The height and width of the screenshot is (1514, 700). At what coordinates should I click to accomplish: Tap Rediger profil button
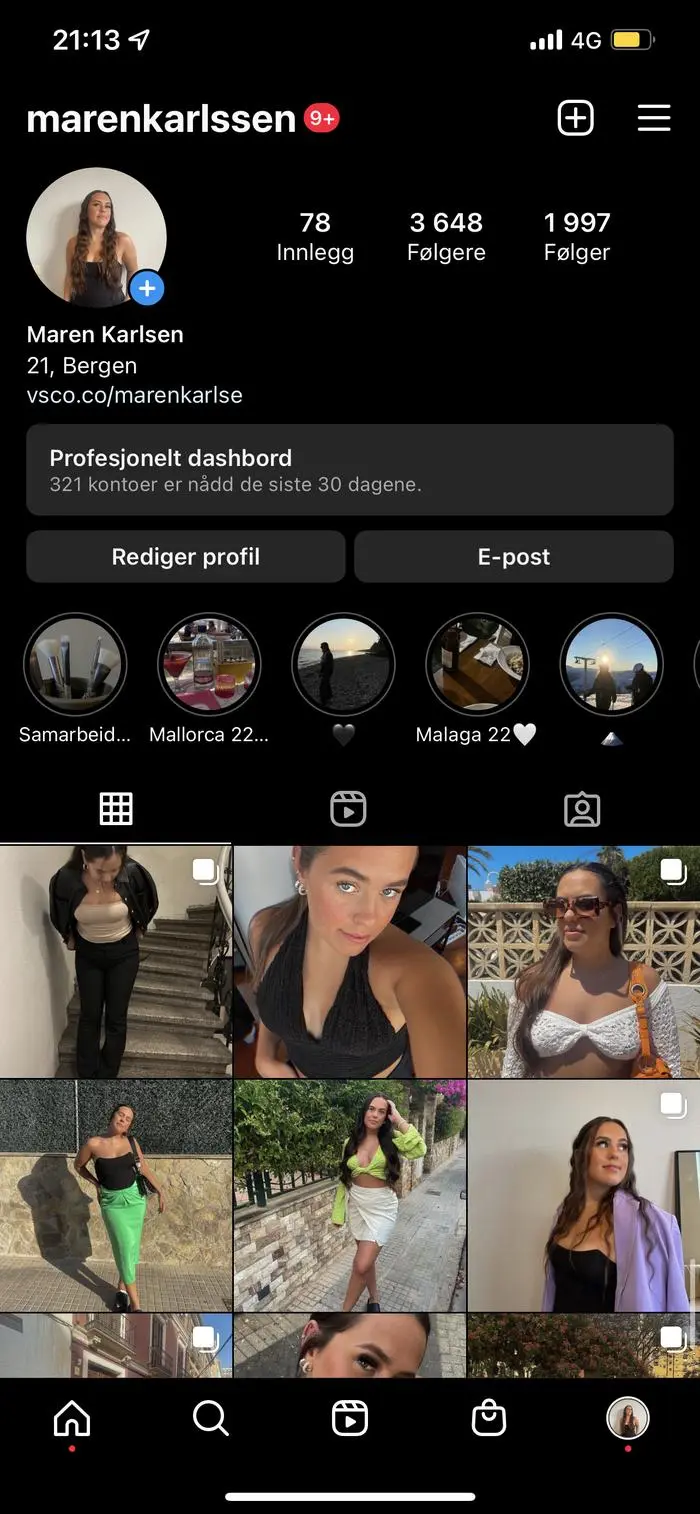(x=186, y=557)
